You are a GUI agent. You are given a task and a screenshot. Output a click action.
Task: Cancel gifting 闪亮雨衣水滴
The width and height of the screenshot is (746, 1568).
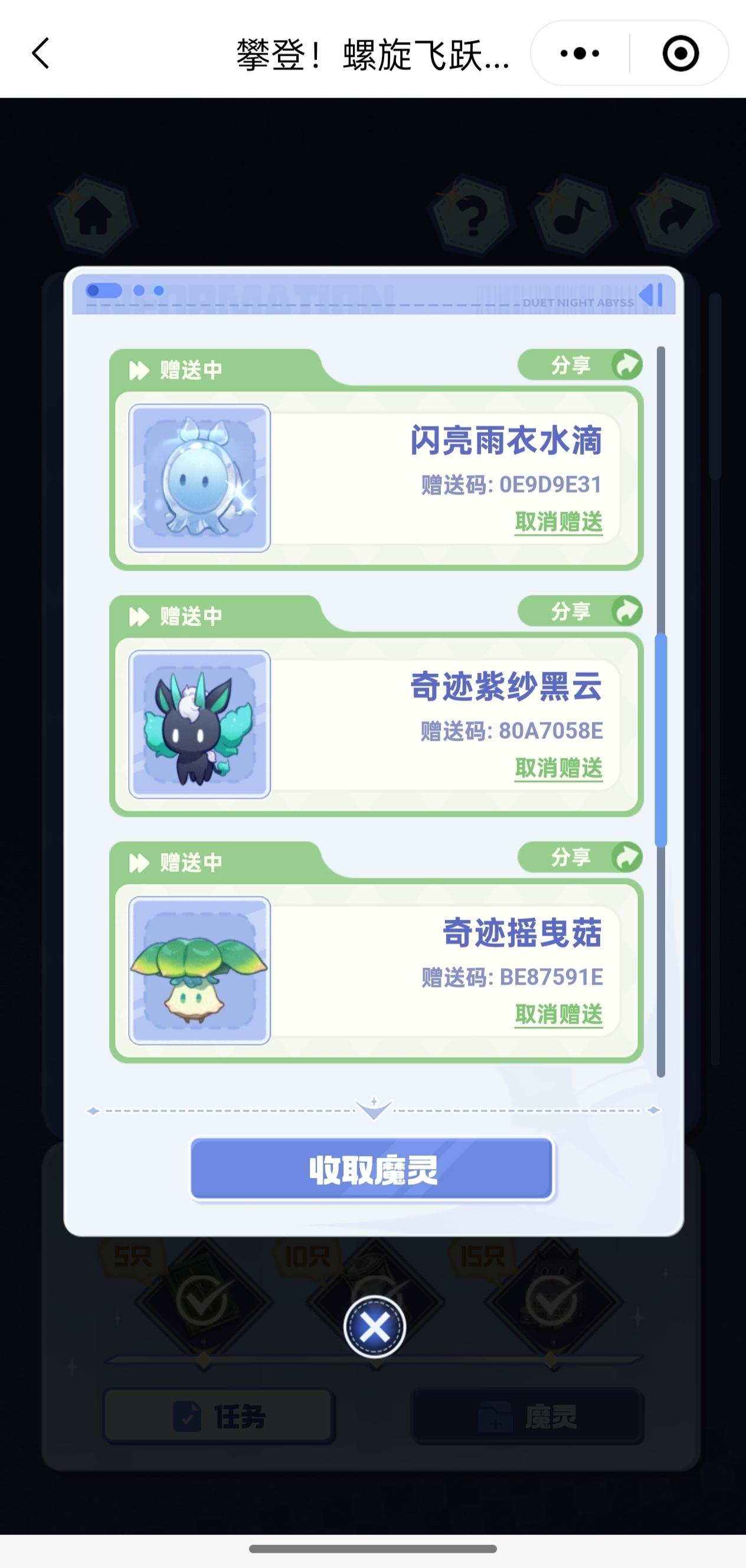tap(558, 522)
